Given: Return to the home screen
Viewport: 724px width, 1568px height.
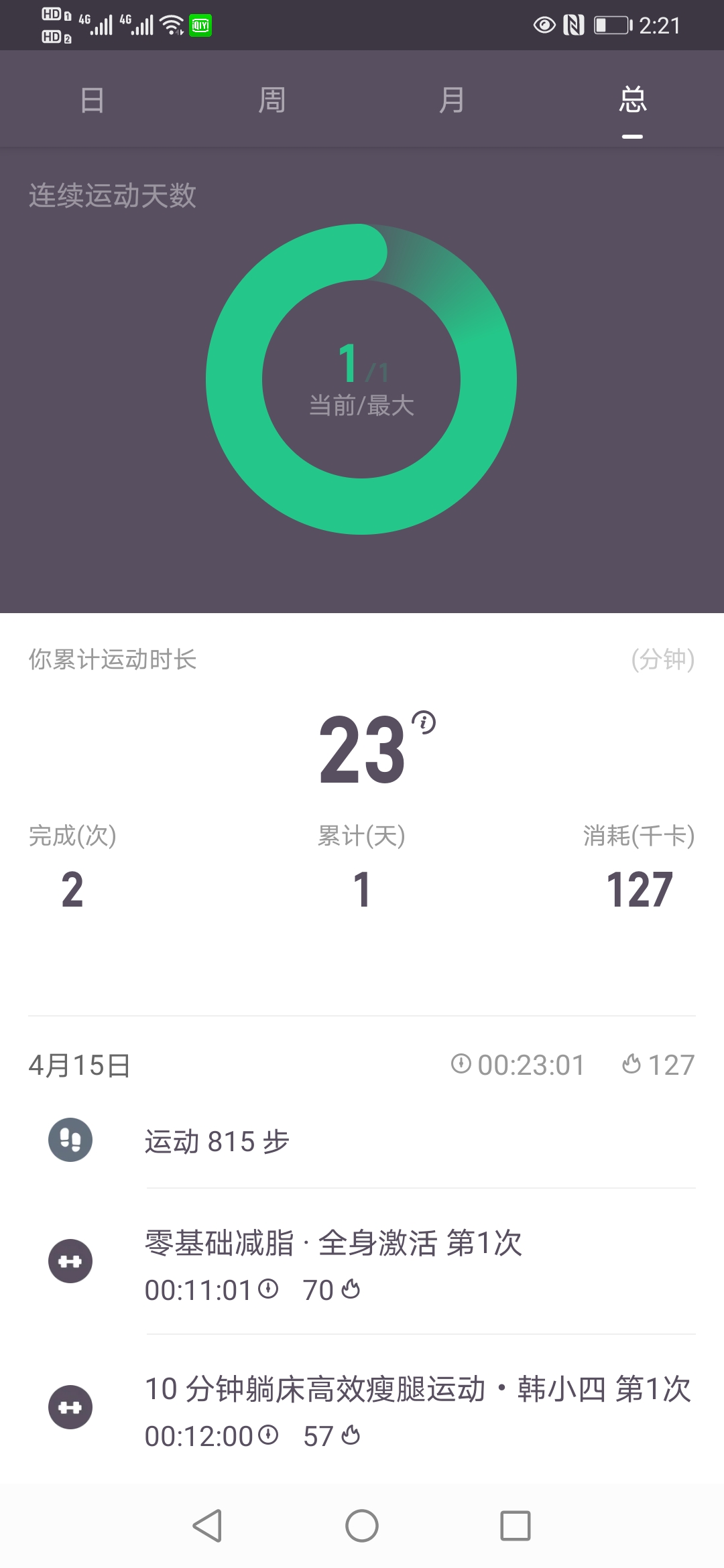Looking at the screenshot, I should point(362,1526).
